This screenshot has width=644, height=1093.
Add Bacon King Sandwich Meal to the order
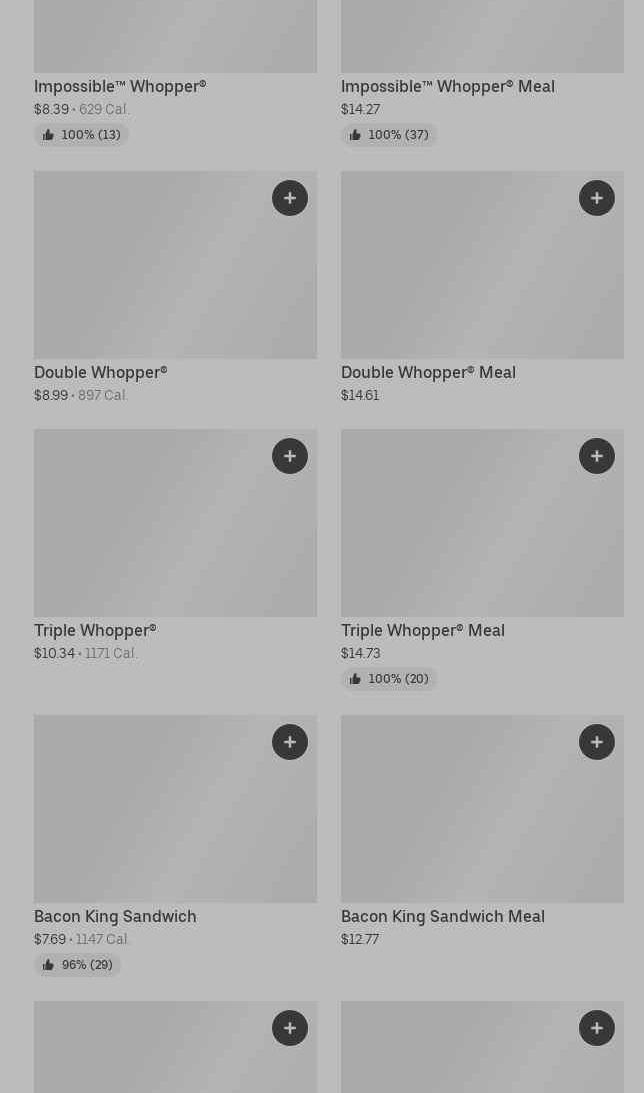pos(597,742)
